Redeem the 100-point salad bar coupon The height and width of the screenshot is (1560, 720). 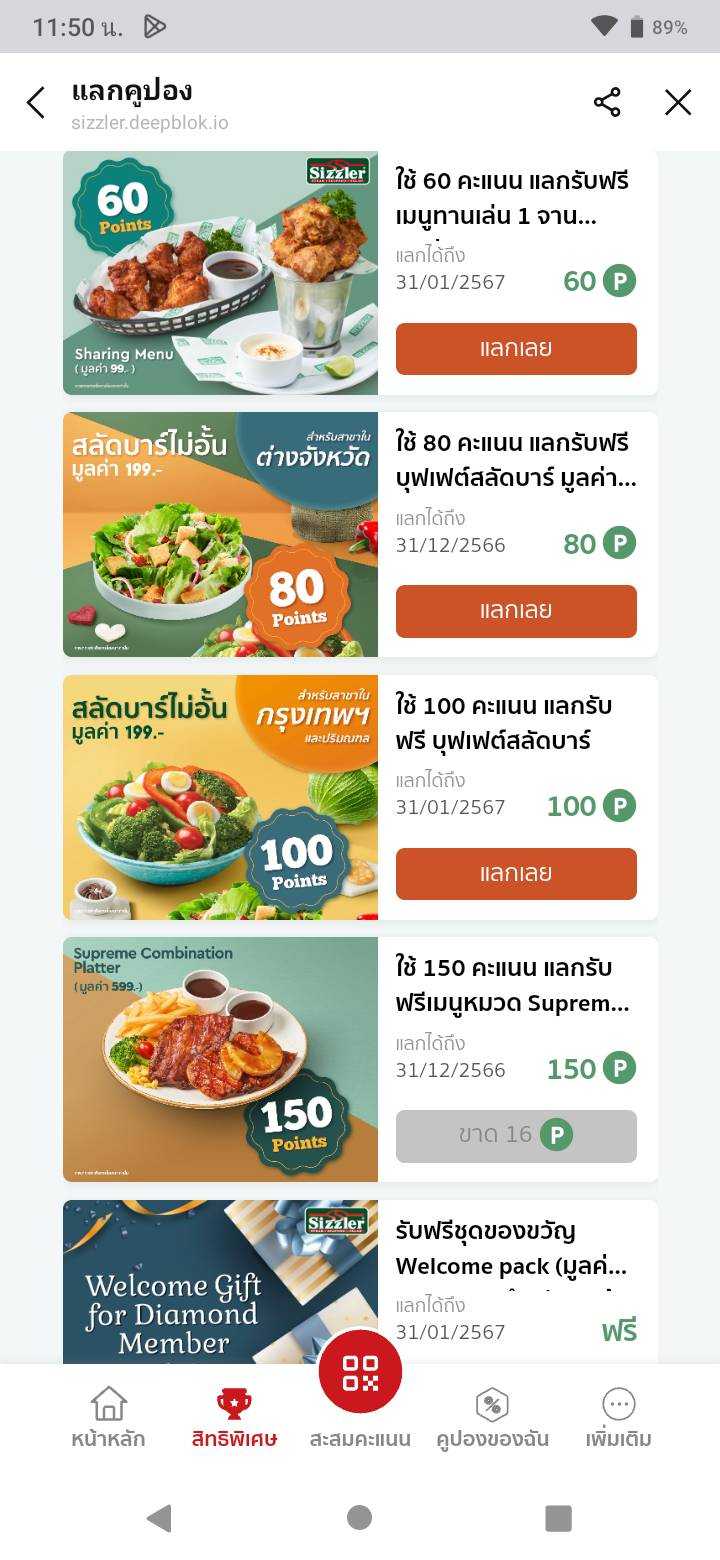coord(516,873)
